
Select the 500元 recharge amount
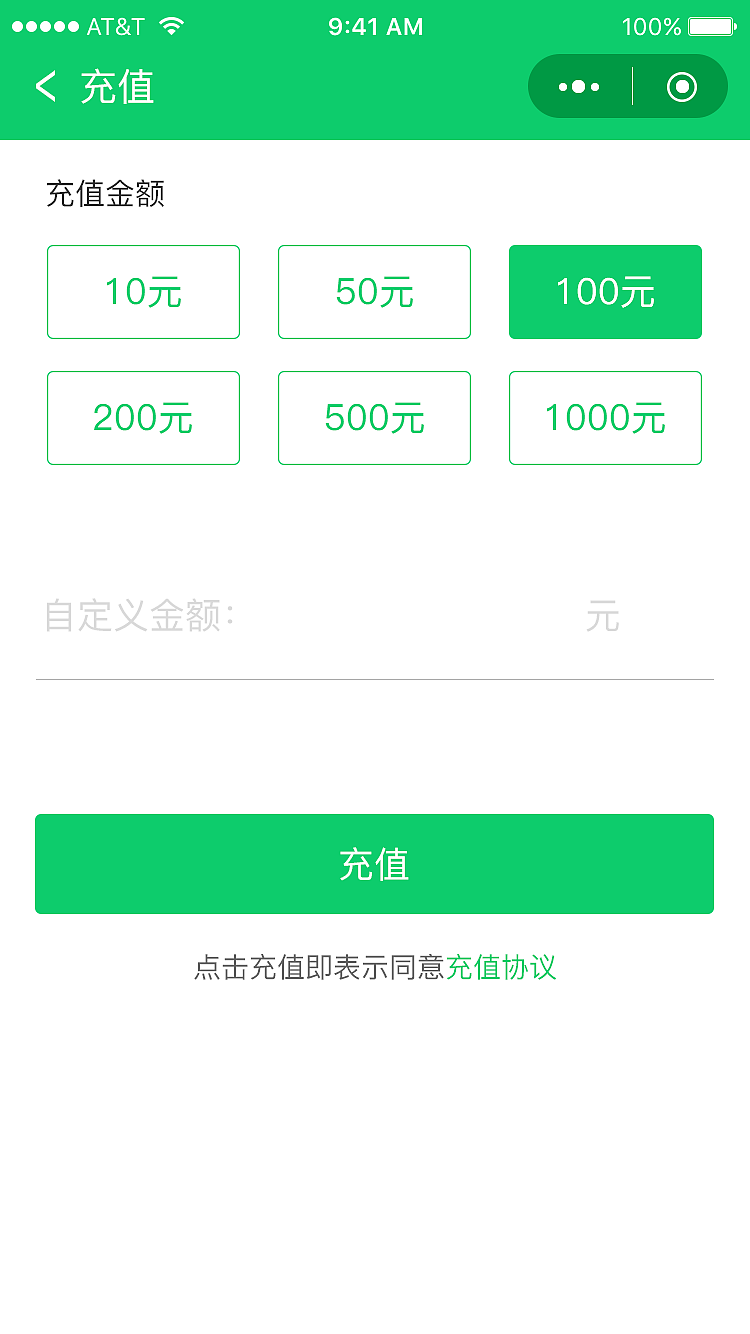[374, 417]
